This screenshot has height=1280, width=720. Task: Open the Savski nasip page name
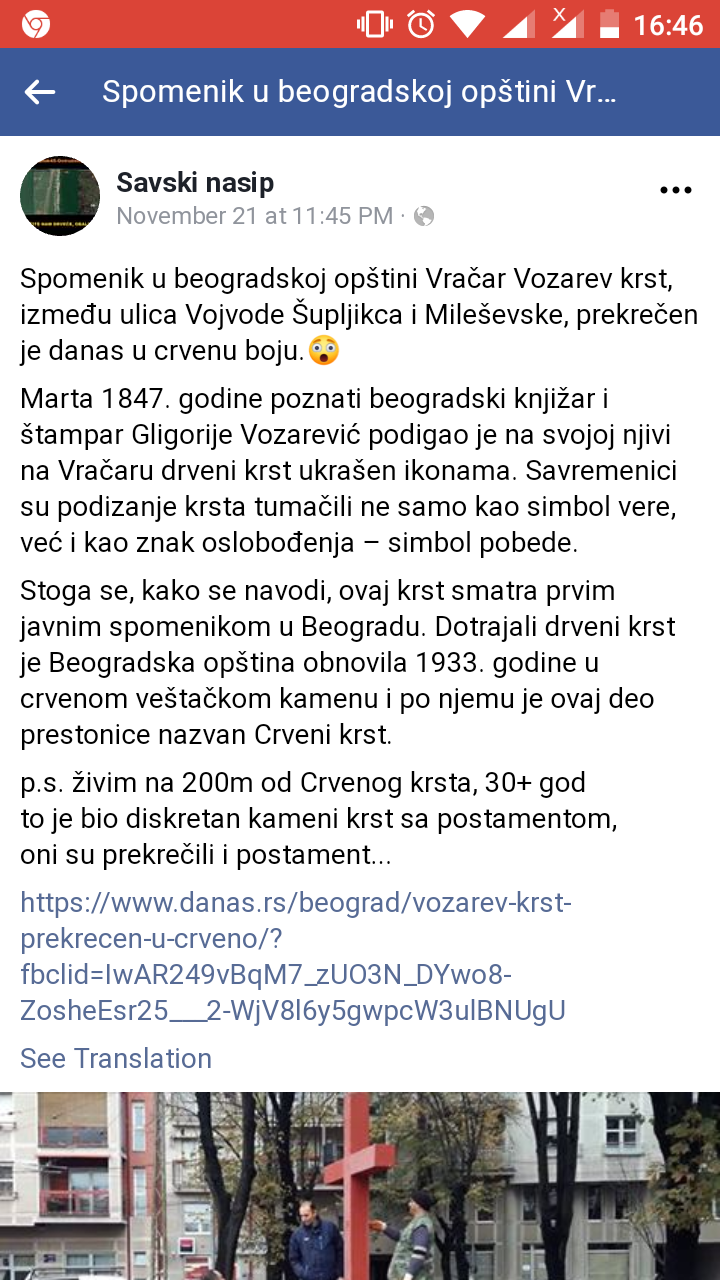tap(195, 182)
